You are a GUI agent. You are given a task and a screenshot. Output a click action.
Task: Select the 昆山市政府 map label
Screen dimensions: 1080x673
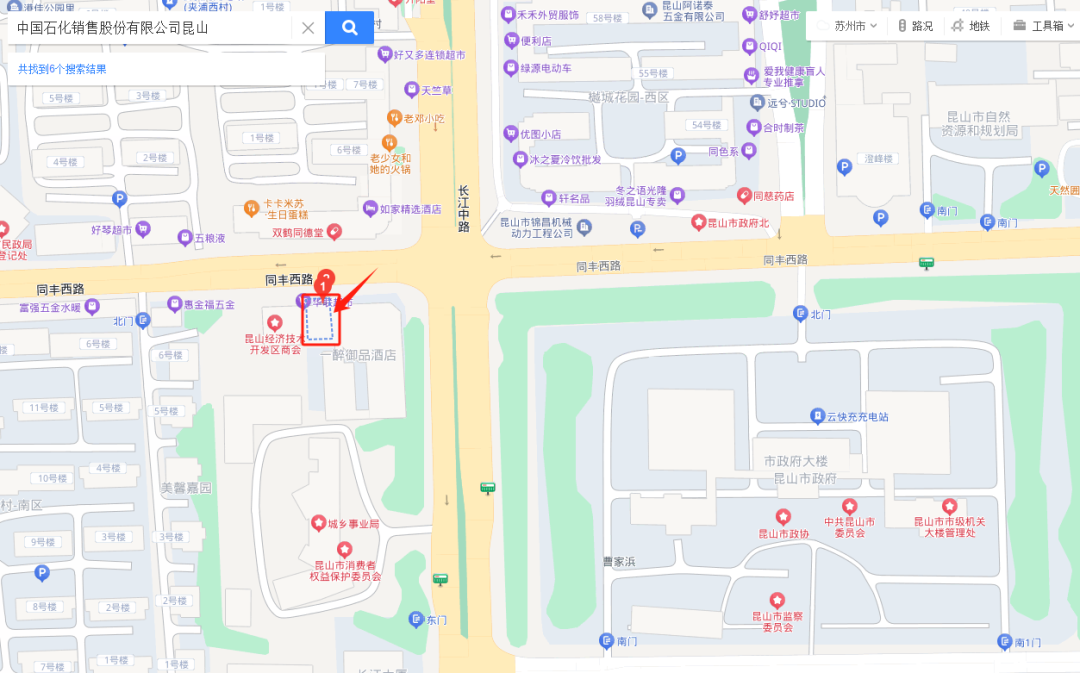click(797, 479)
